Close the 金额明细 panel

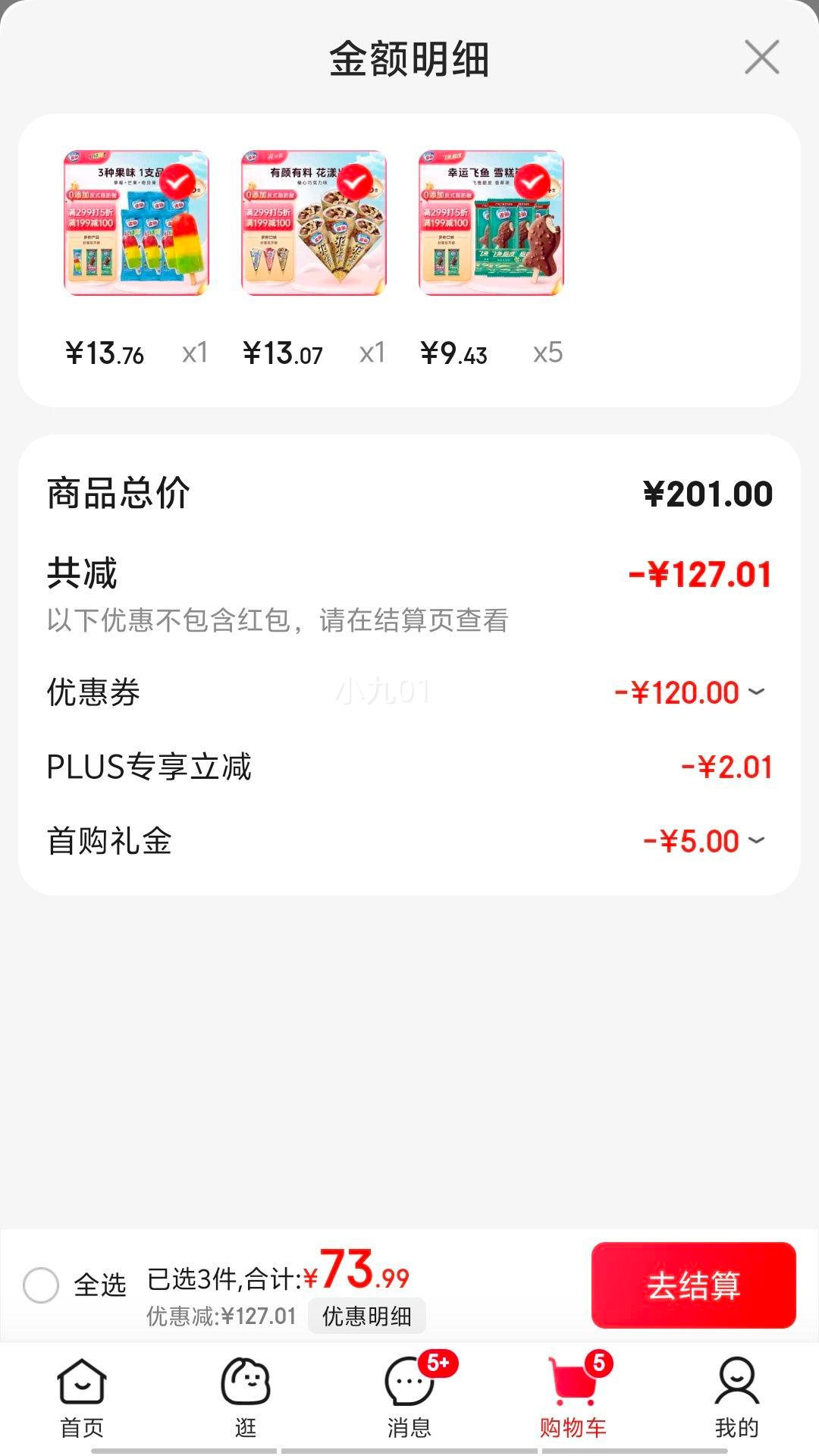click(x=761, y=58)
